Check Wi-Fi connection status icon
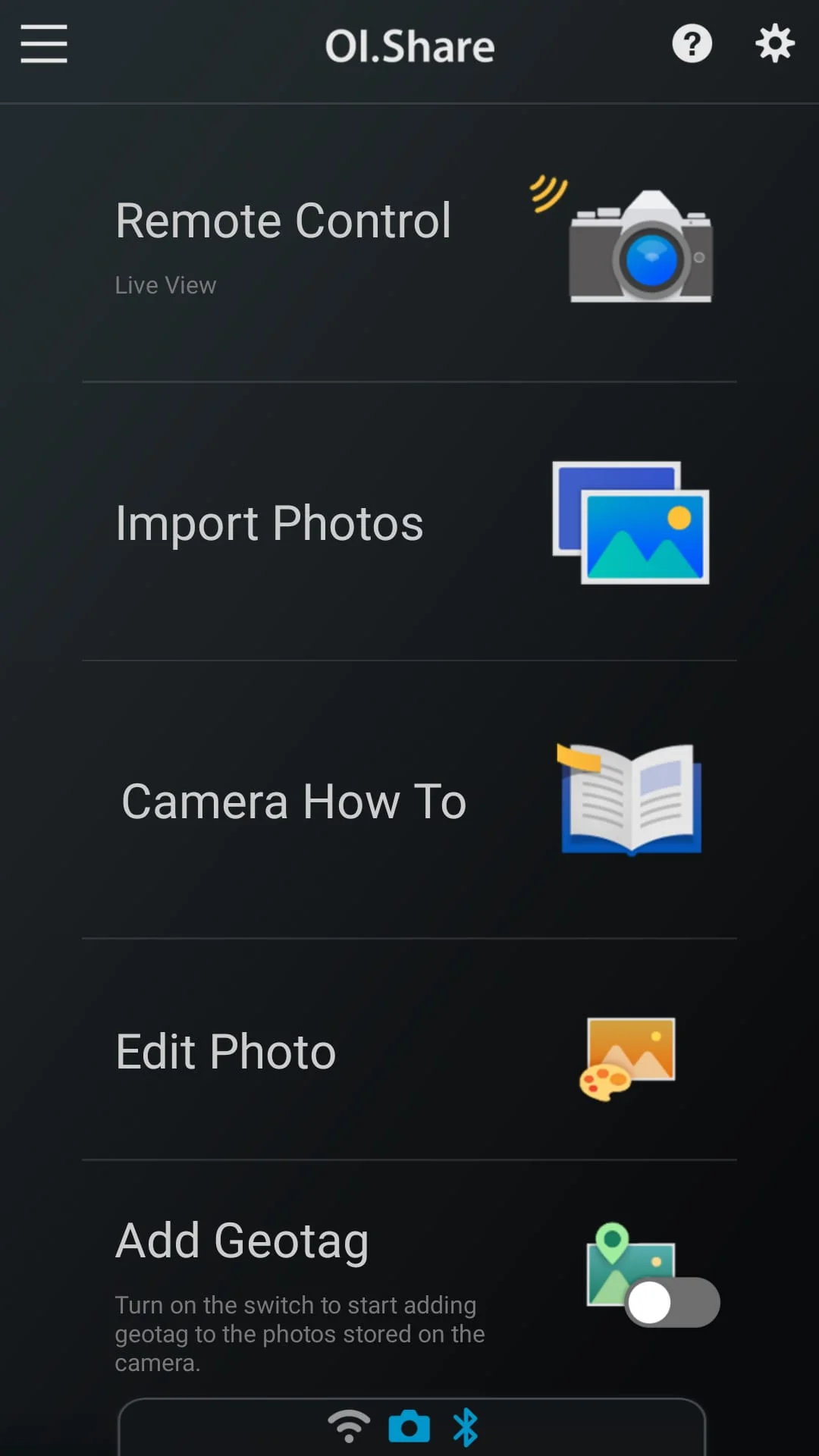This screenshot has width=819, height=1456. pyautogui.click(x=350, y=1426)
